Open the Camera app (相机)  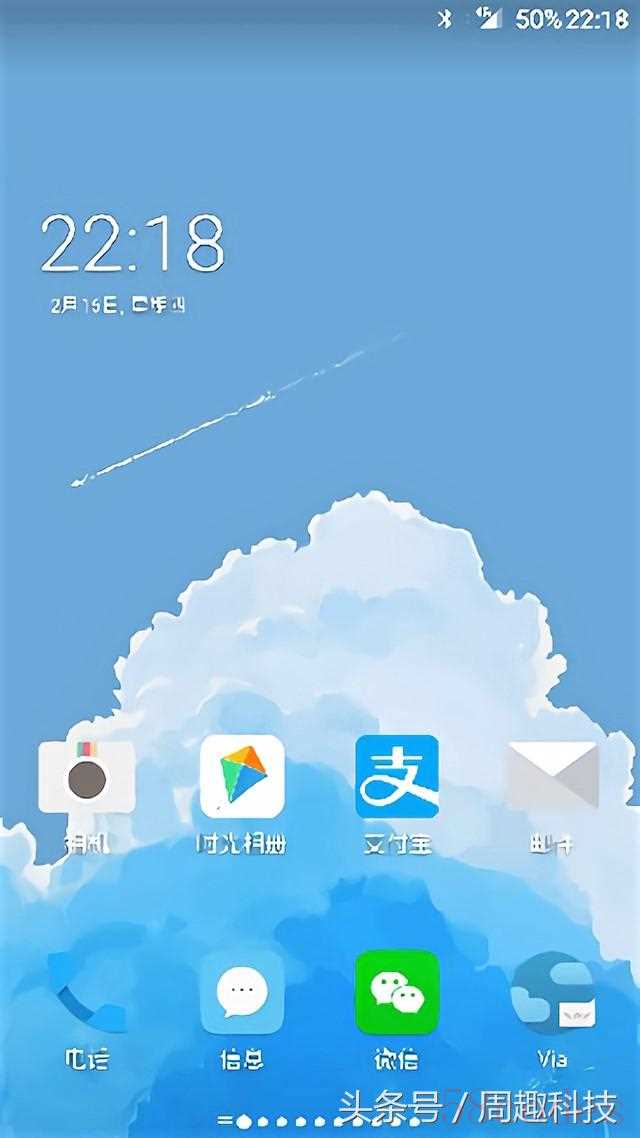[x=86, y=778]
